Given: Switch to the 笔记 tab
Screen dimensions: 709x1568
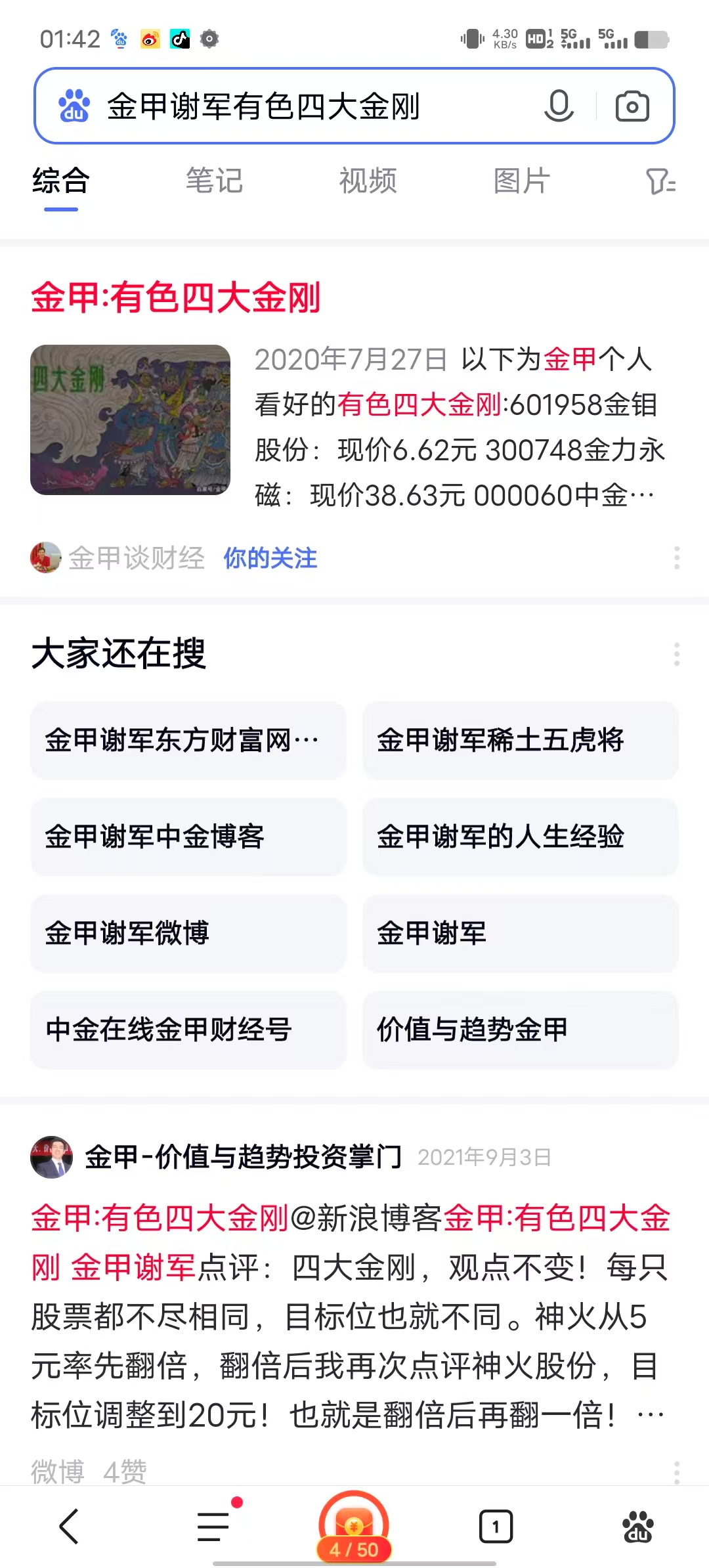Looking at the screenshot, I should pyautogui.click(x=214, y=181).
